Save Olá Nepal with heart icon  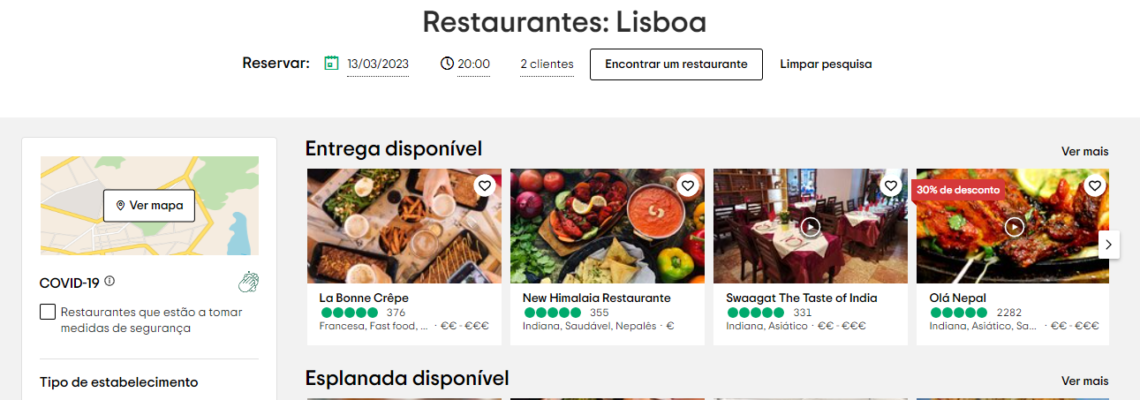[x=1095, y=186]
